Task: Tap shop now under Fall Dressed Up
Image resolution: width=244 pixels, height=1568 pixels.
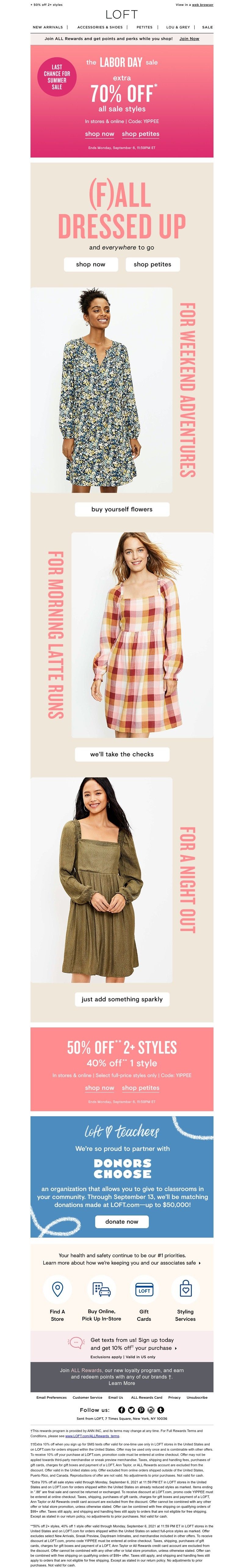Action: (x=91, y=264)
